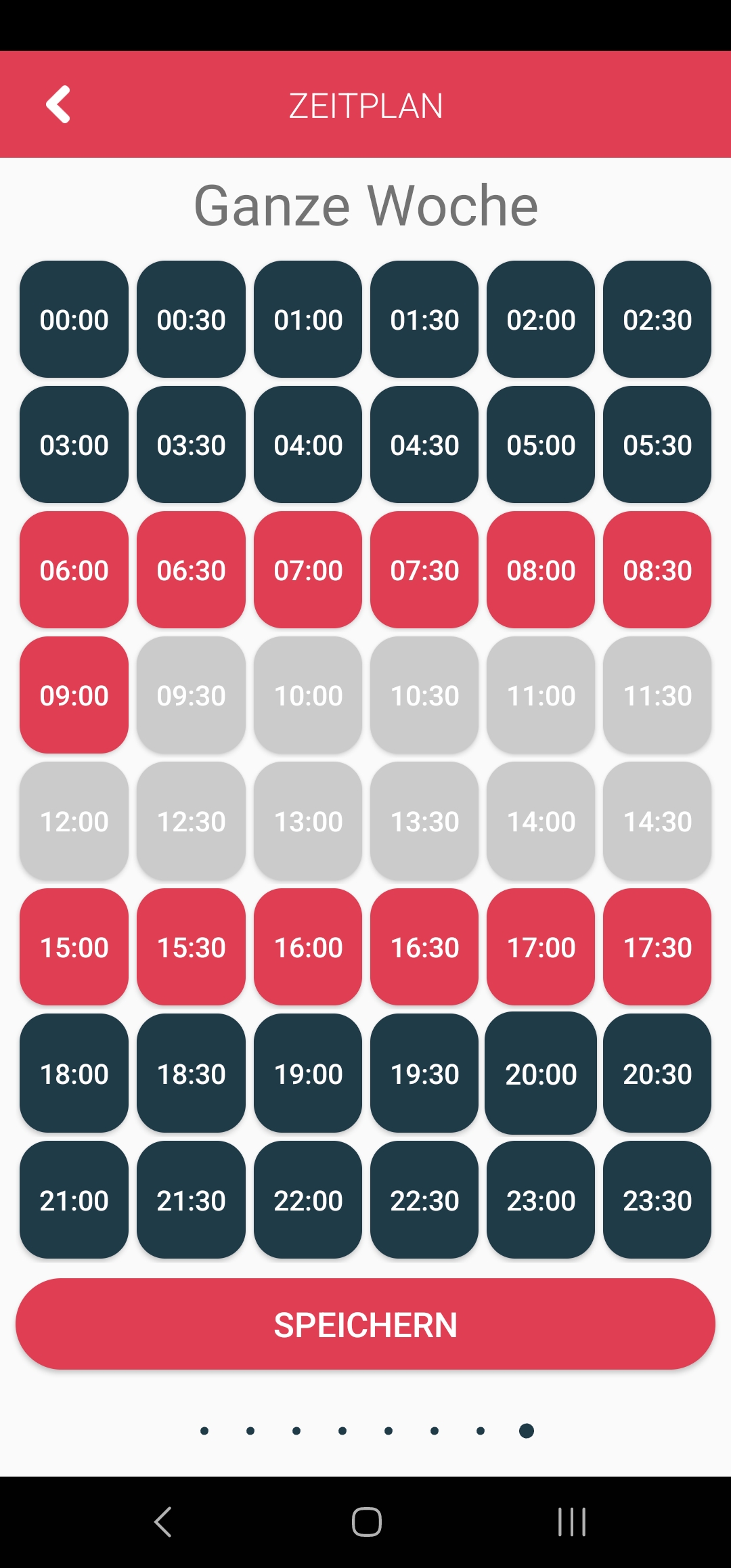Toggle the 22:00 time slot
The height and width of the screenshot is (1568, 731).
[308, 1200]
